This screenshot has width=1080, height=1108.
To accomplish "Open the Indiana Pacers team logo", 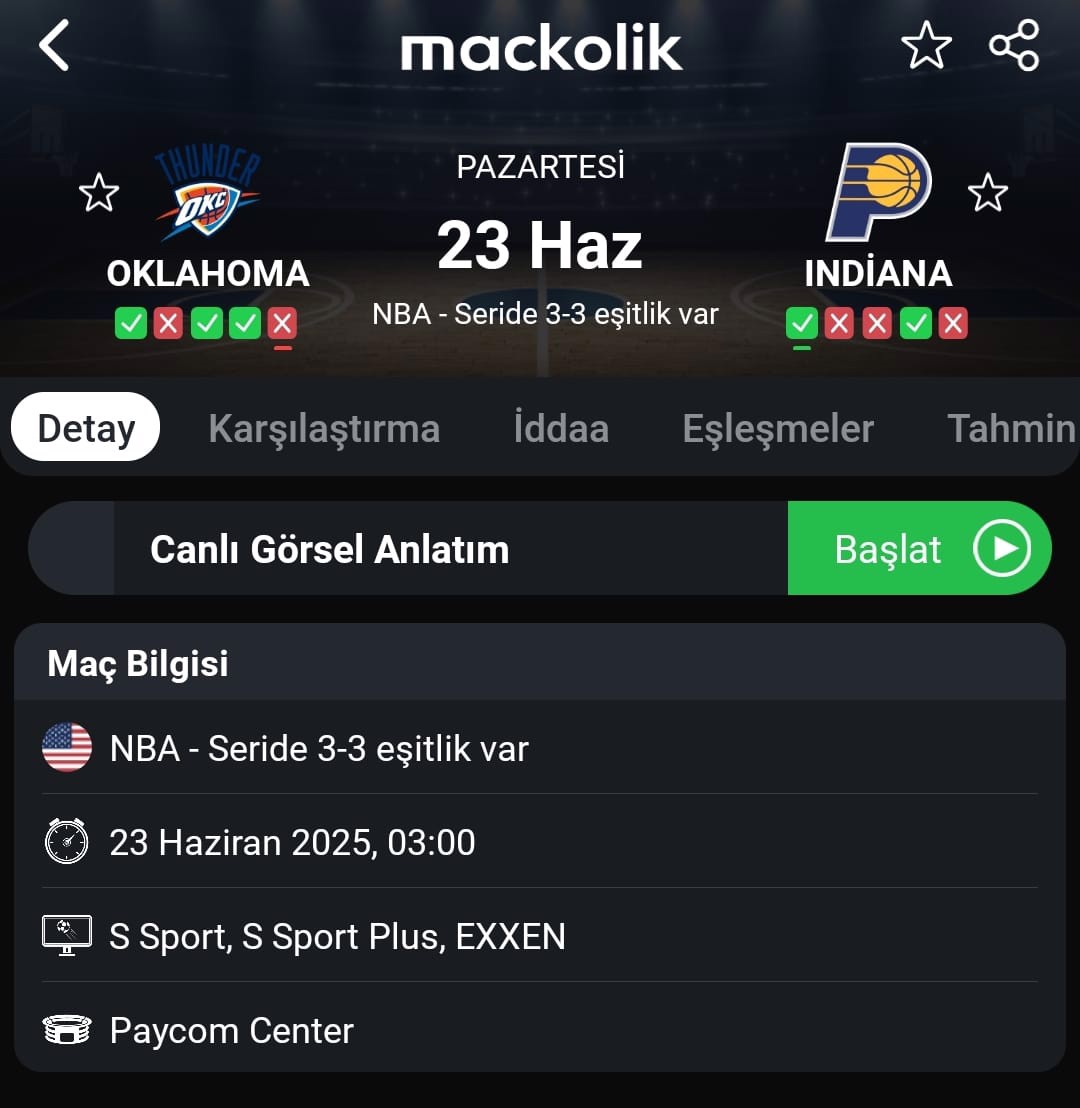I will [878, 192].
